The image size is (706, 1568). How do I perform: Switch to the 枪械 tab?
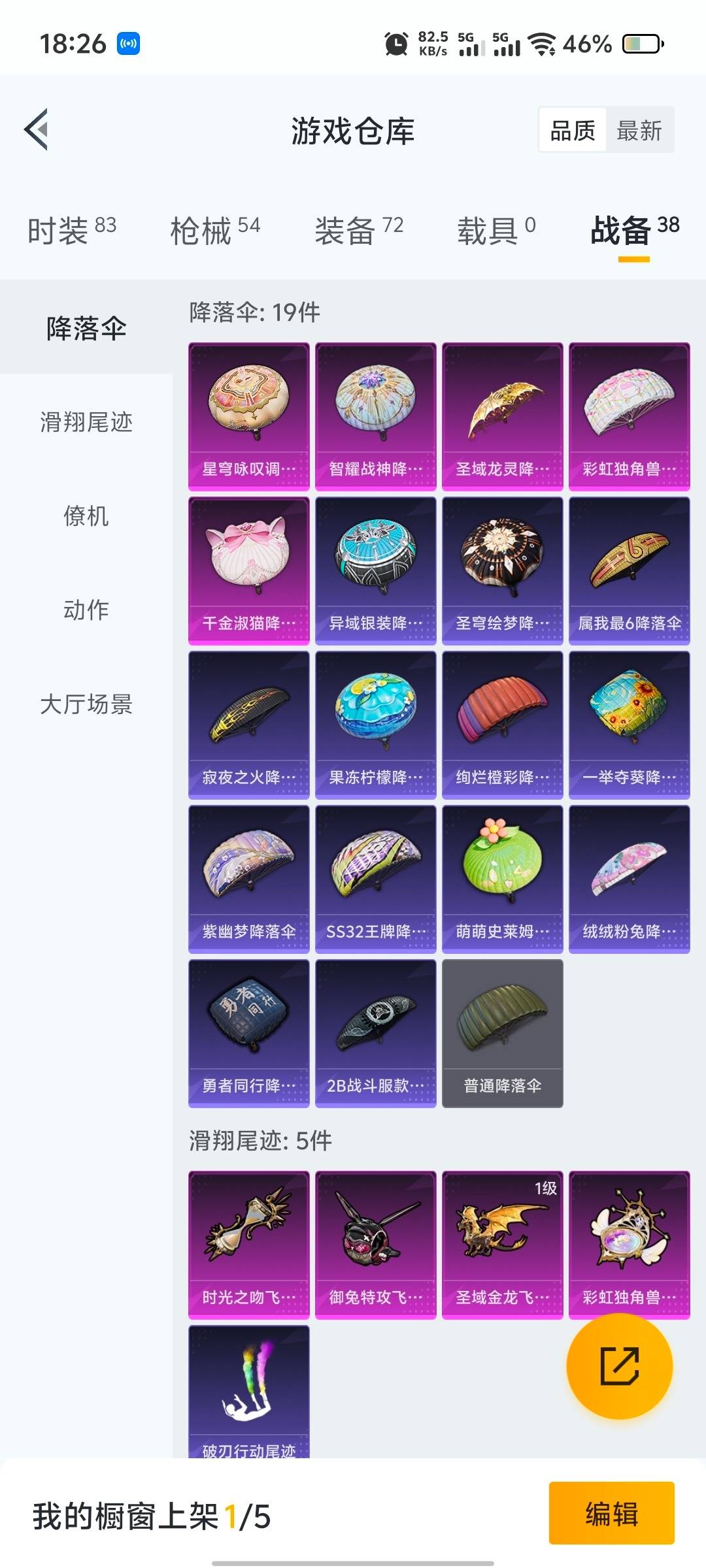[x=215, y=231]
